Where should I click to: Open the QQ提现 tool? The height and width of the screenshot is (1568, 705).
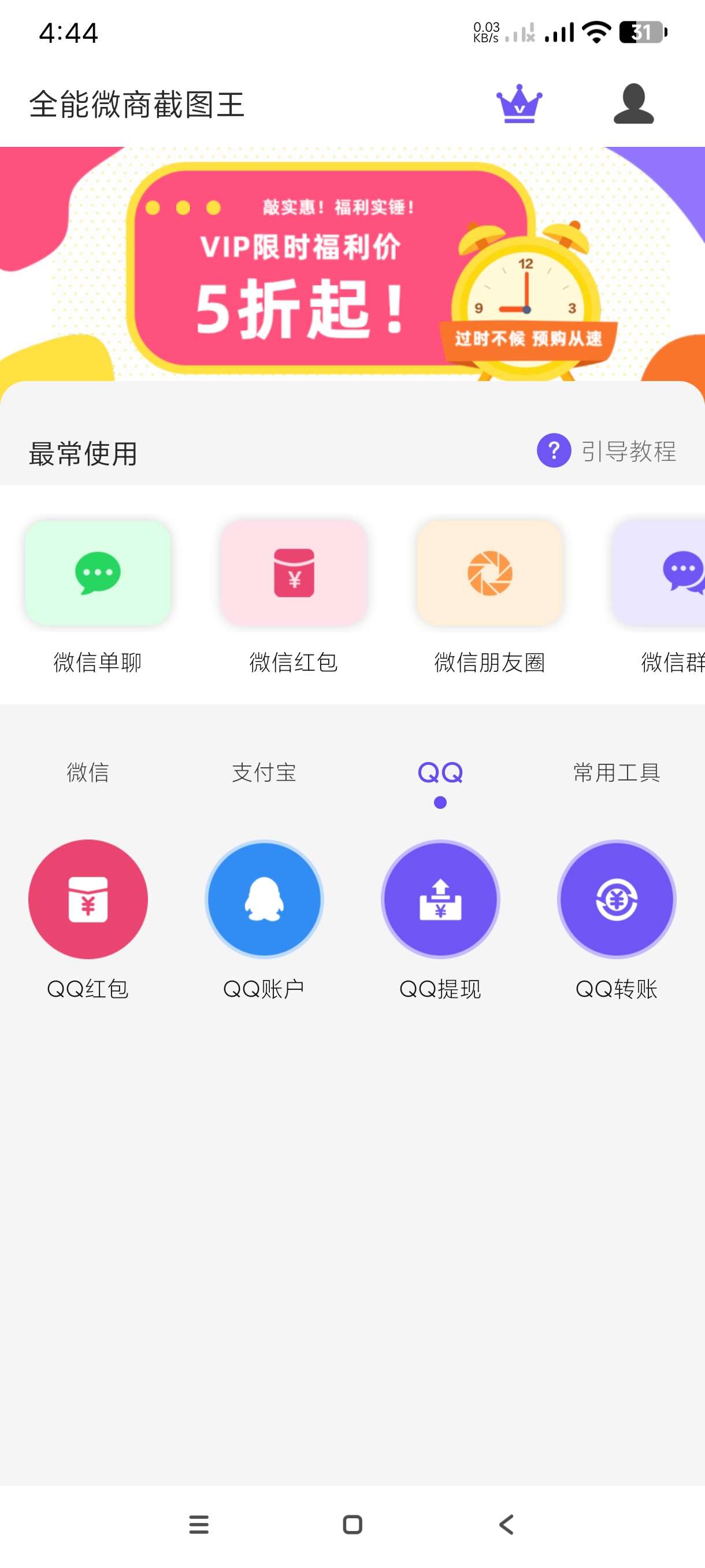[x=440, y=899]
